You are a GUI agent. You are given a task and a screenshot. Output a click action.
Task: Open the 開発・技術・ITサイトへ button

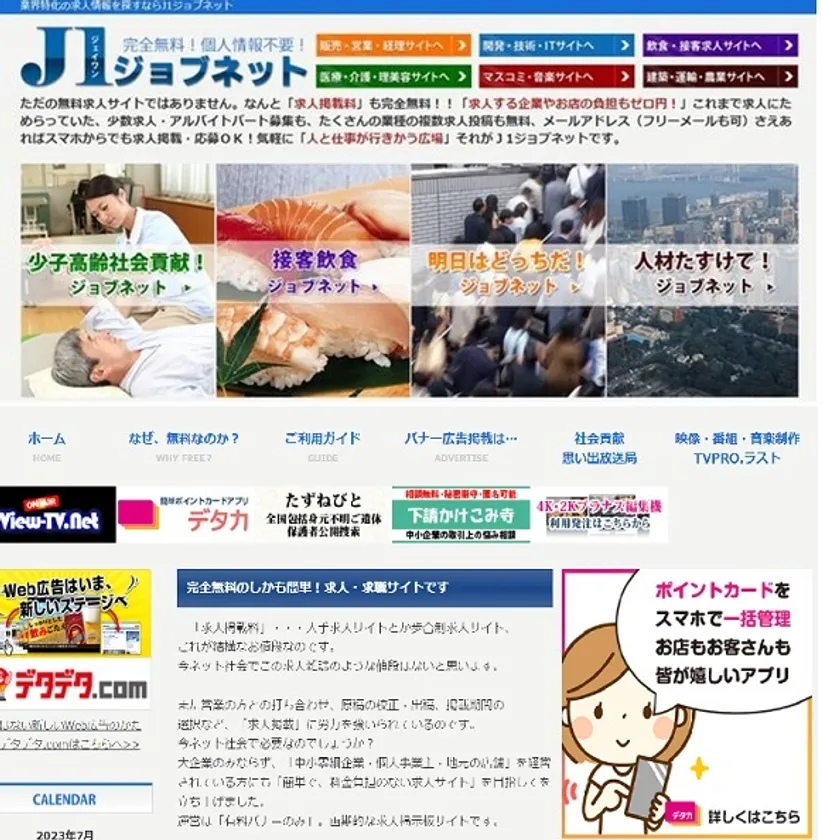[542, 46]
